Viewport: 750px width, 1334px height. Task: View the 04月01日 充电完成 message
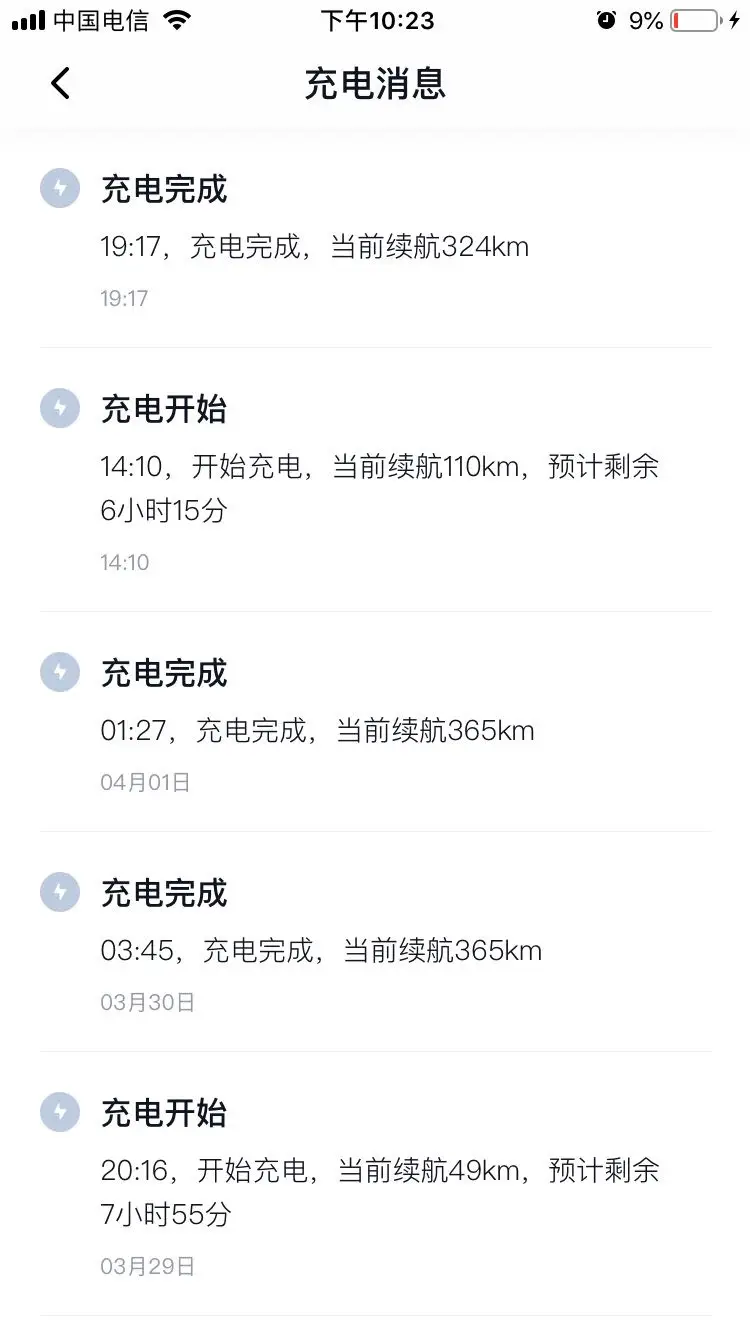click(x=375, y=722)
